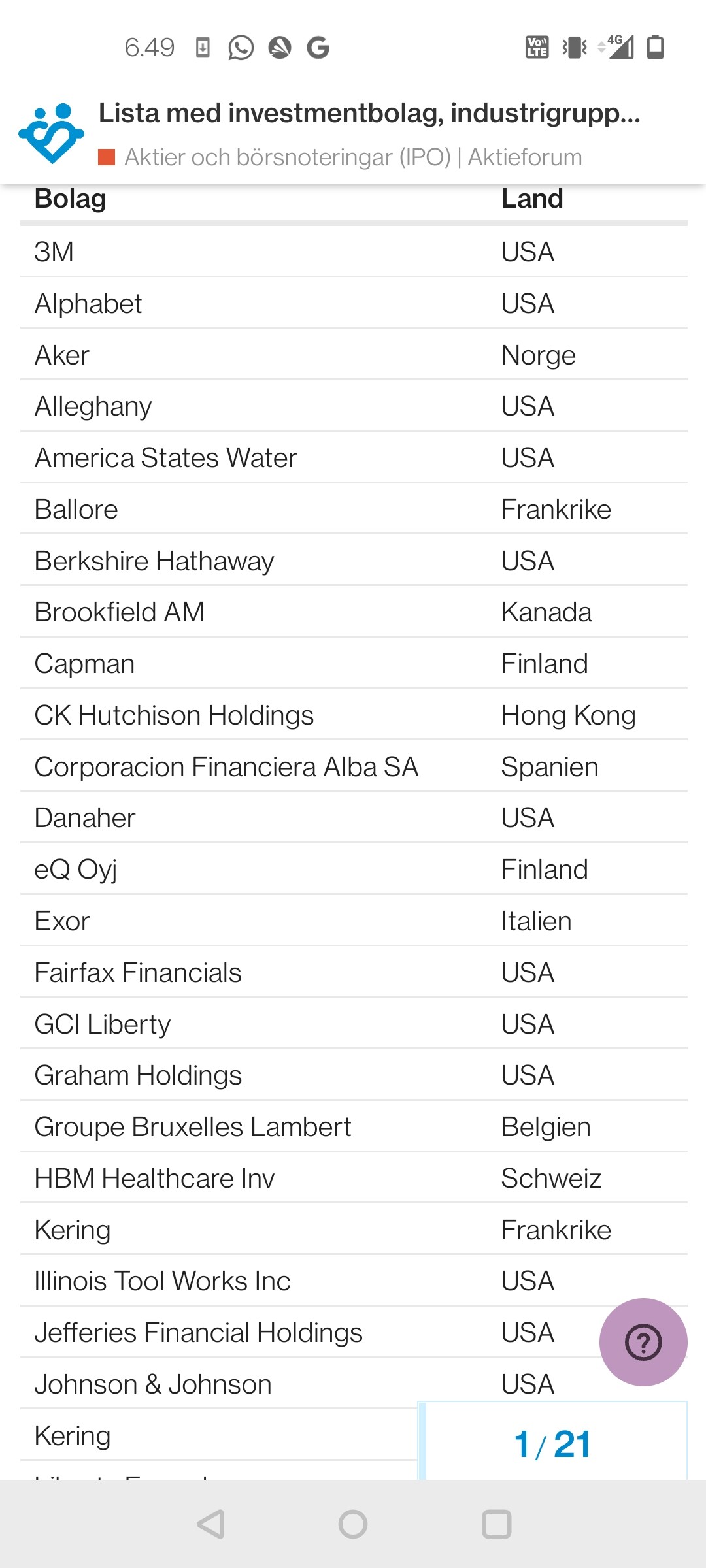The height and width of the screenshot is (1568, 706).
Task: Go back with the system back button
Action: (210, 1524)
